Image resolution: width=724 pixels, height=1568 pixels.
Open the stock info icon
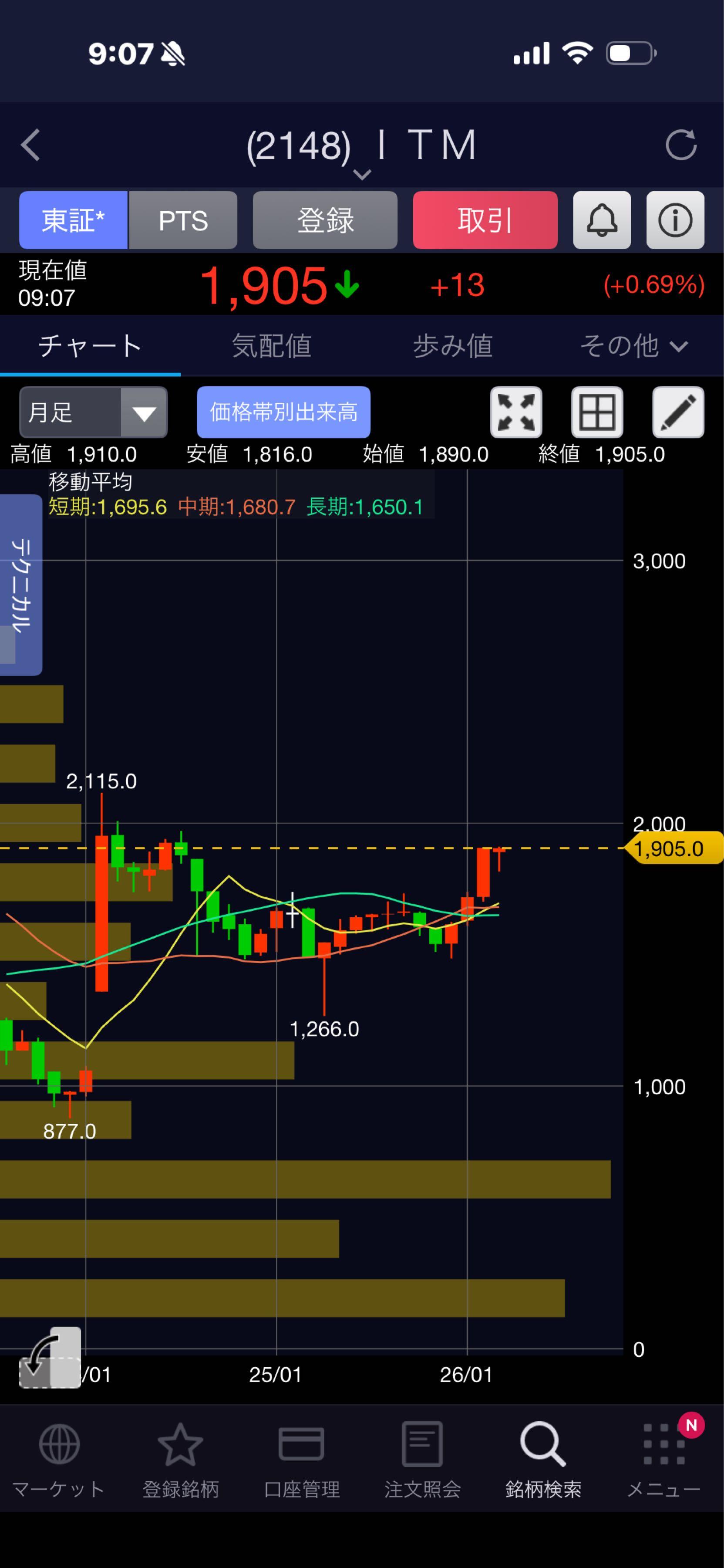pyautogui.click(x=675, y=220)
